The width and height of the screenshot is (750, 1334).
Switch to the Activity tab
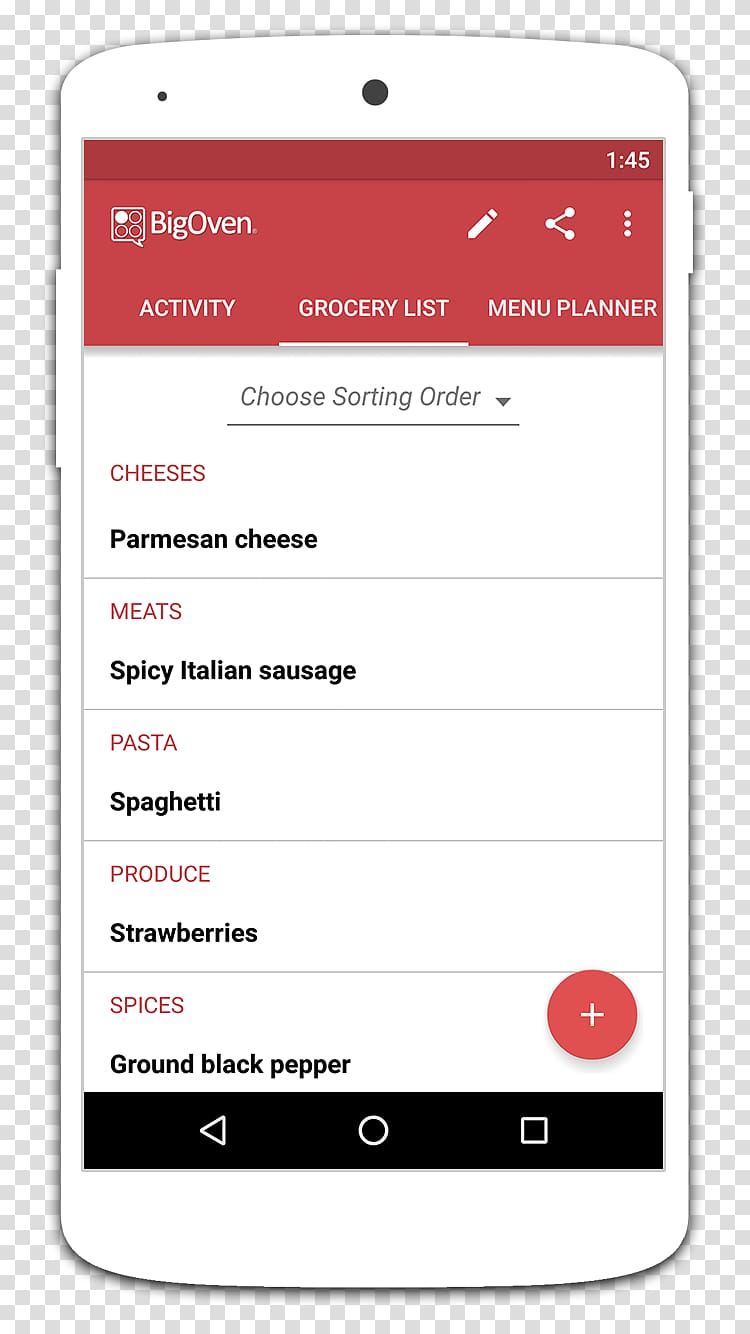tap(187, 309)
